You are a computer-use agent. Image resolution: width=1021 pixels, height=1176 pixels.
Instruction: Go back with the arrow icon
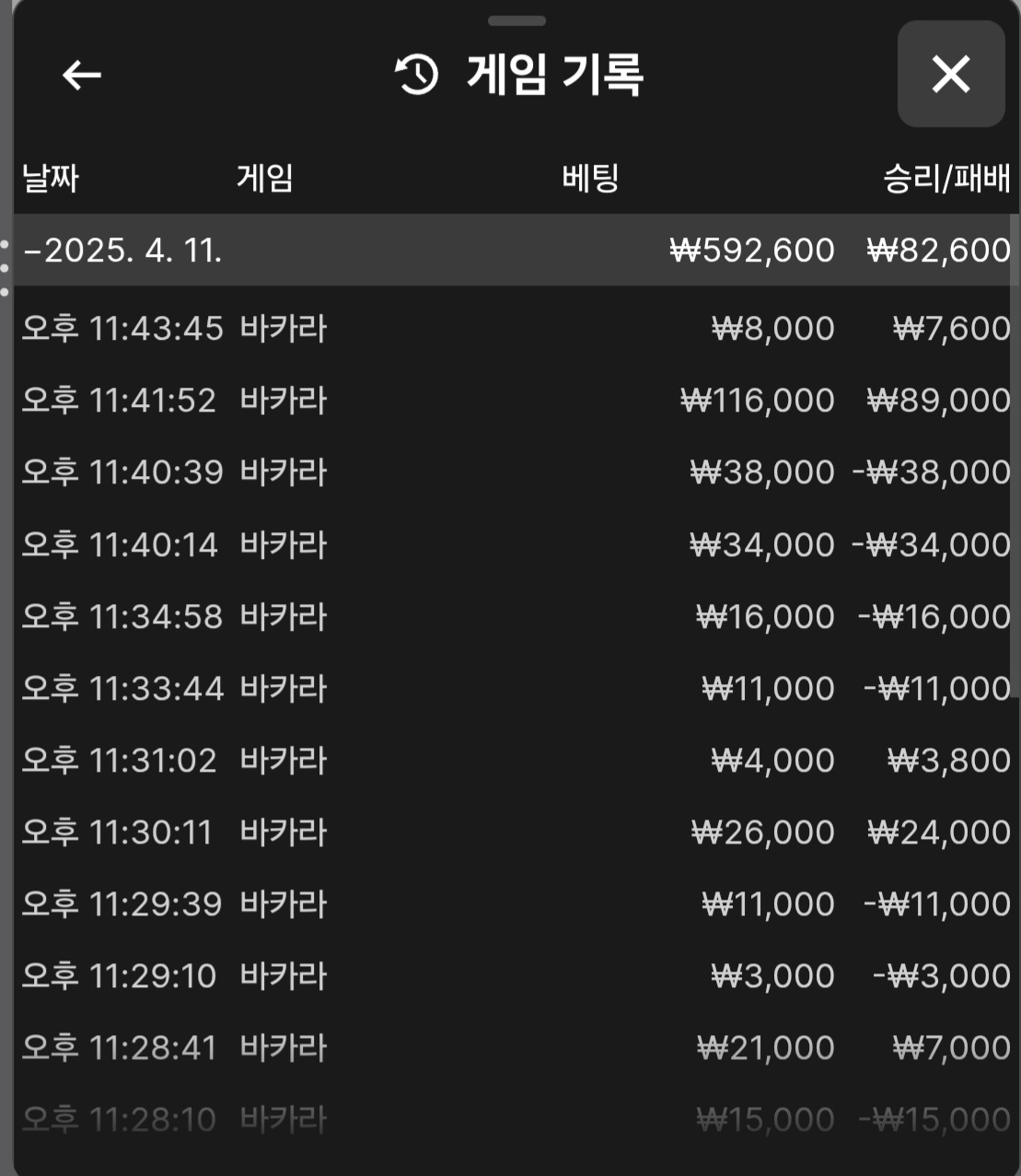81,75
